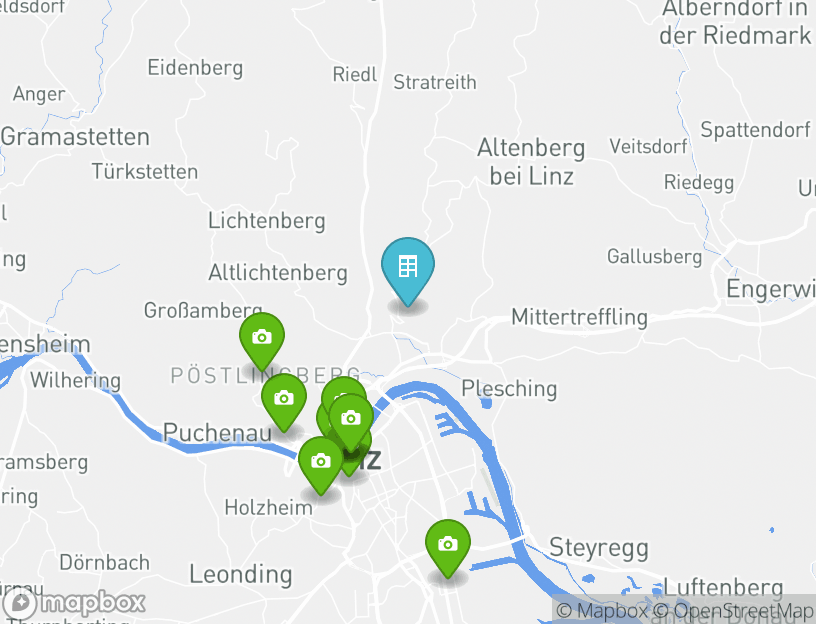Viewport: 816px width, 624px height.
Task: Open the blue building marker near Altlichtenberg
Action: (408, 268)
